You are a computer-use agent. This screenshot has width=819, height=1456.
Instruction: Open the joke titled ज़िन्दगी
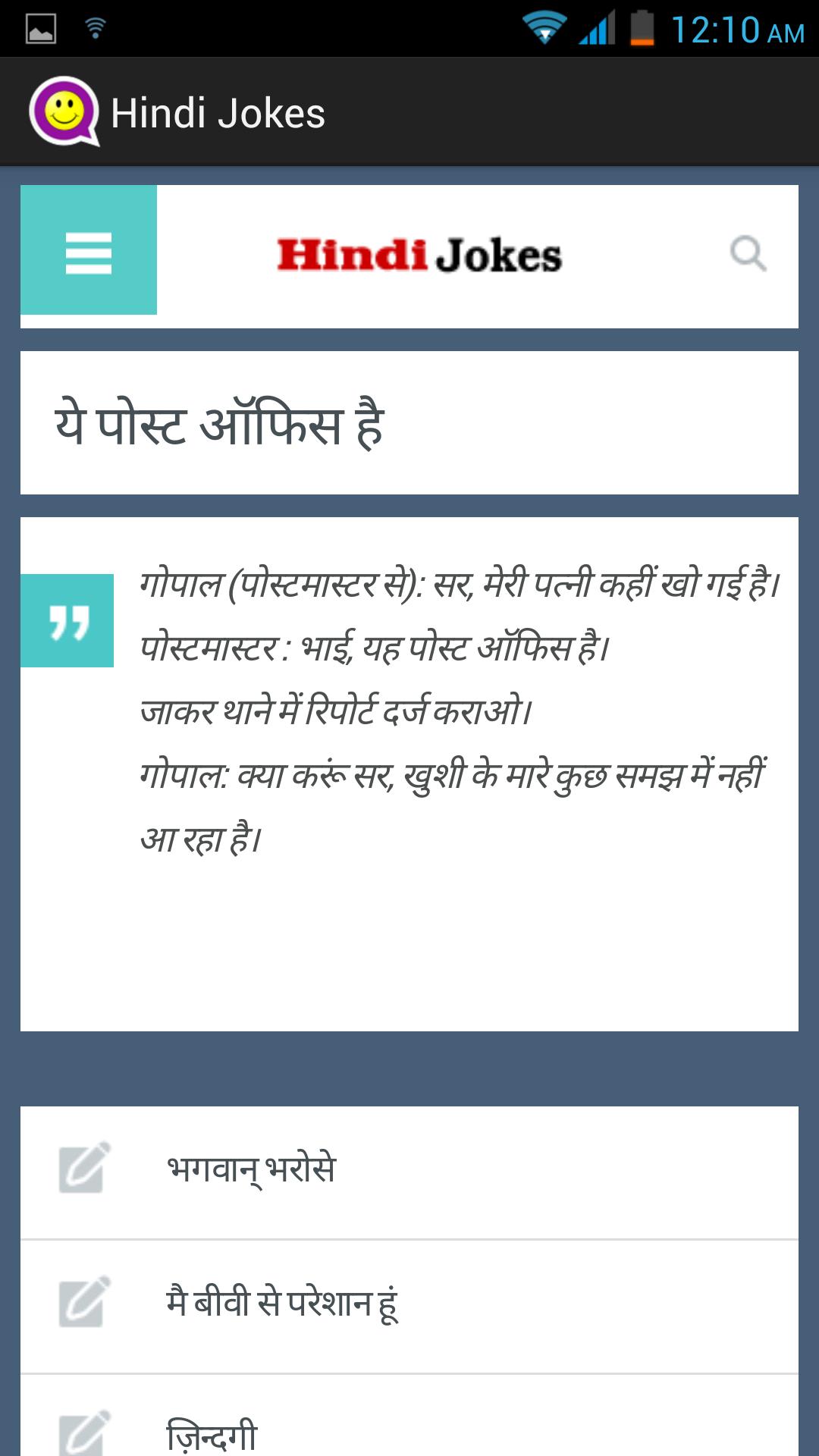(212, 1433)
